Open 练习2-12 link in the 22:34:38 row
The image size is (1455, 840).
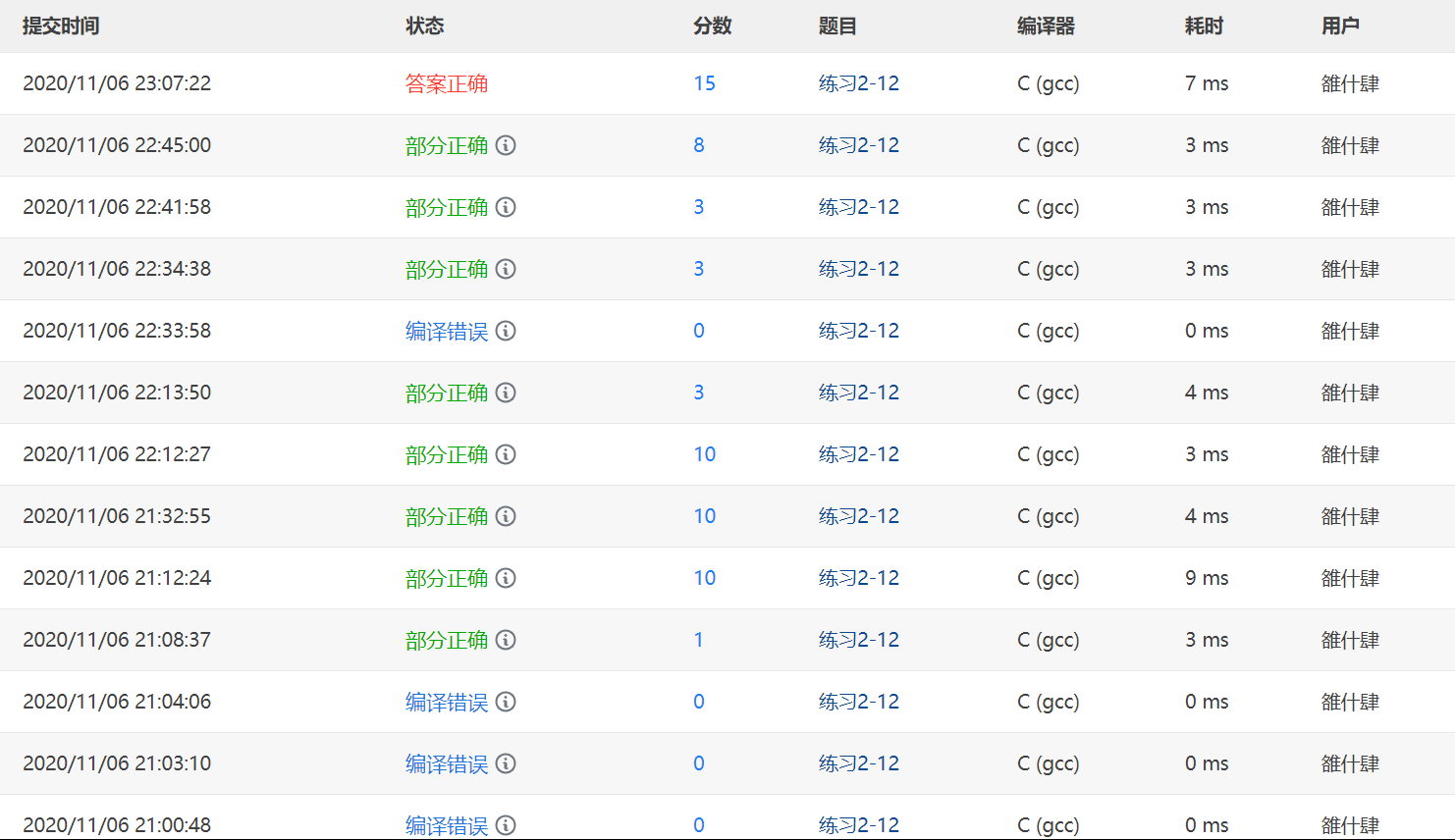coord(858,269)
